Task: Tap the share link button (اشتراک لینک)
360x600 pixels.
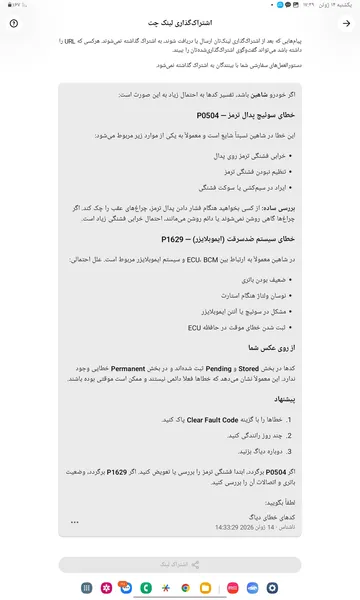Action: pos(180,565)
